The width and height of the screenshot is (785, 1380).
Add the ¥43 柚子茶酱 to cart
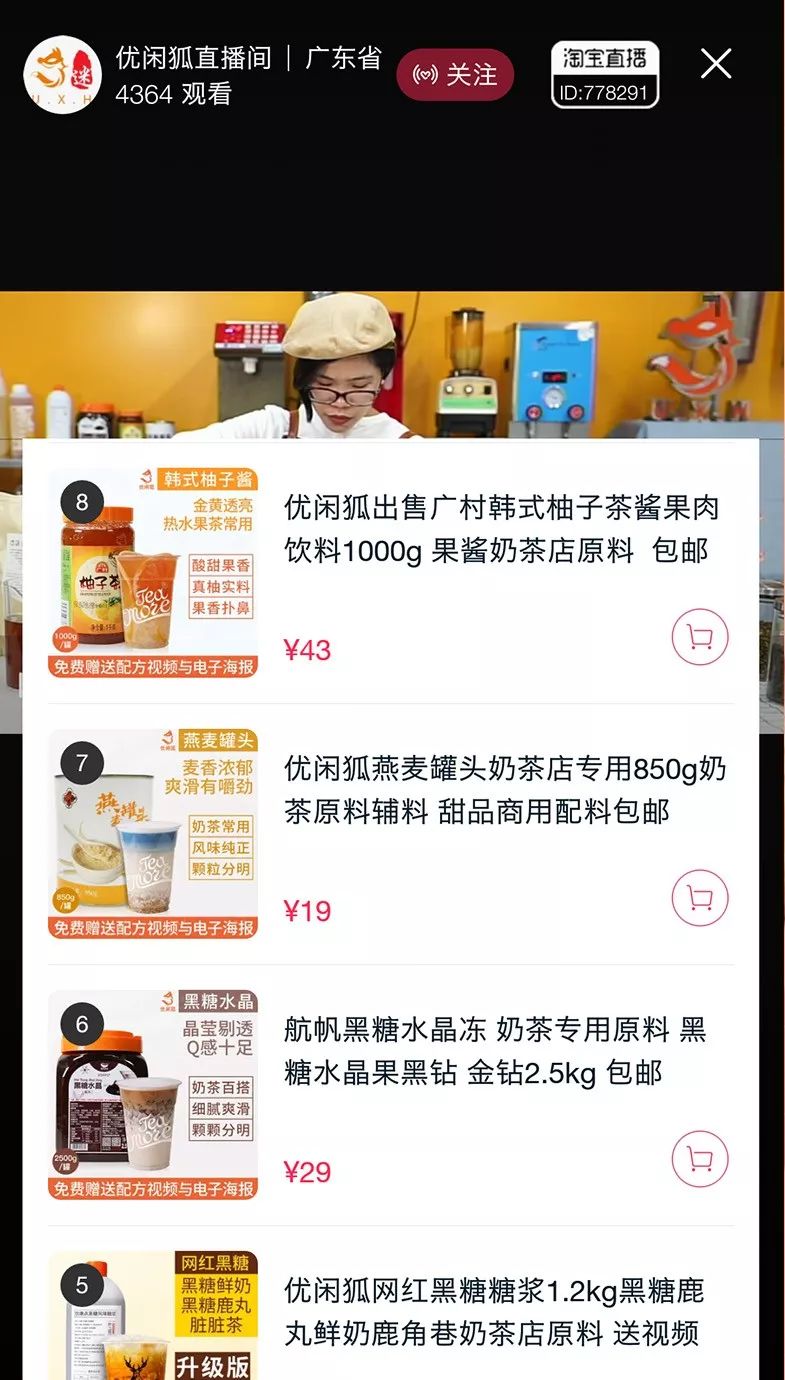700,637
